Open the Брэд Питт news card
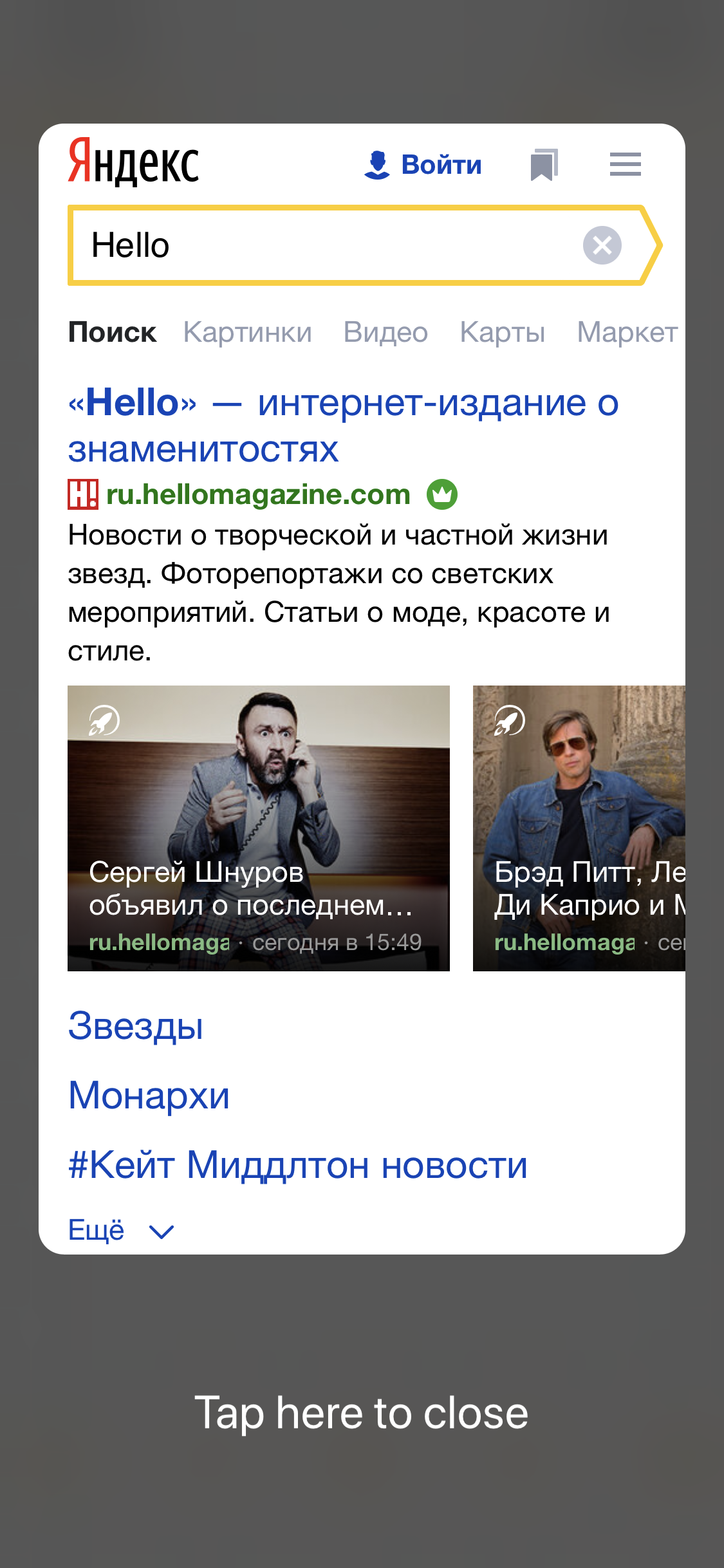Screen dimensions: 724x1568 click(579, 828)
